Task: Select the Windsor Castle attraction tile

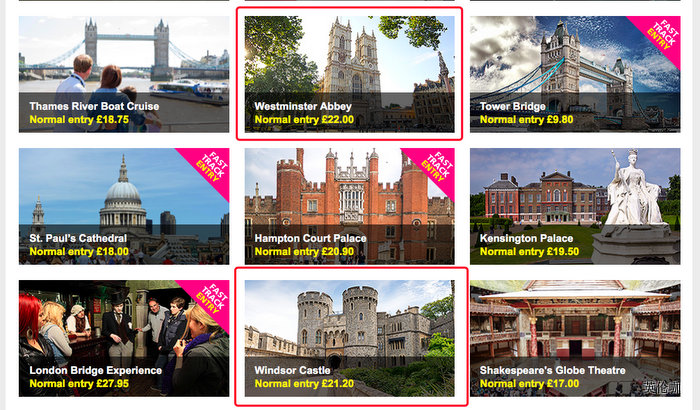Action: (x=349, y=338)
